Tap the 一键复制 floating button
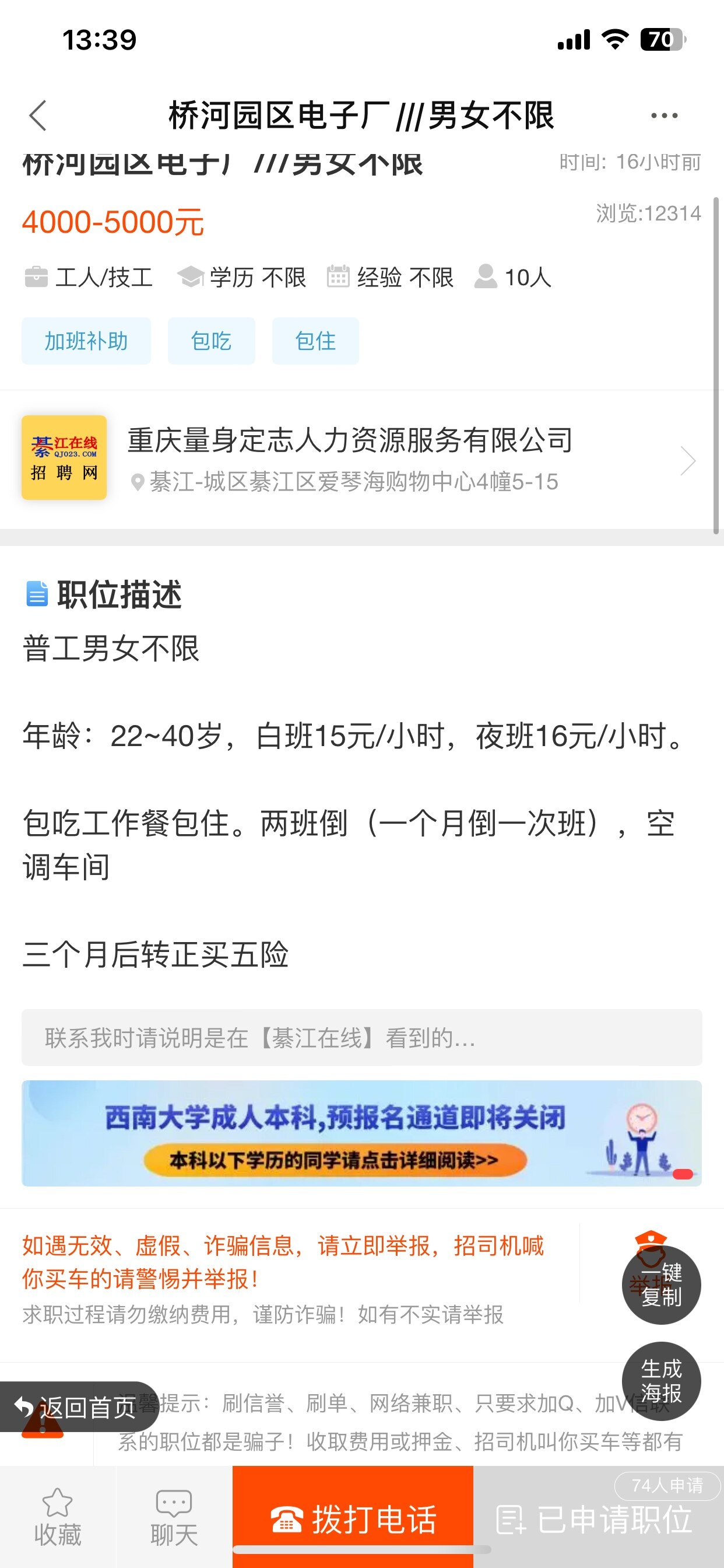Screen dimensions: 724x1568 (x=661, y=1284)
